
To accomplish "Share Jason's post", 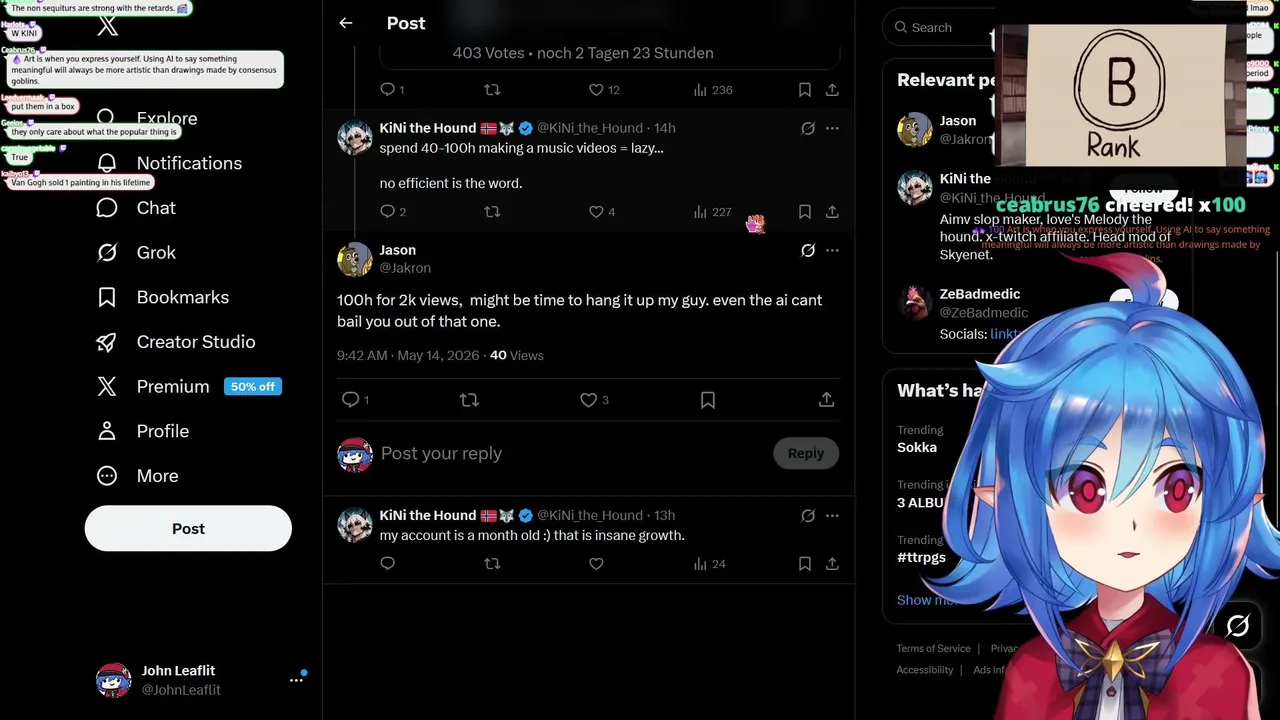I will pos(826,400).
